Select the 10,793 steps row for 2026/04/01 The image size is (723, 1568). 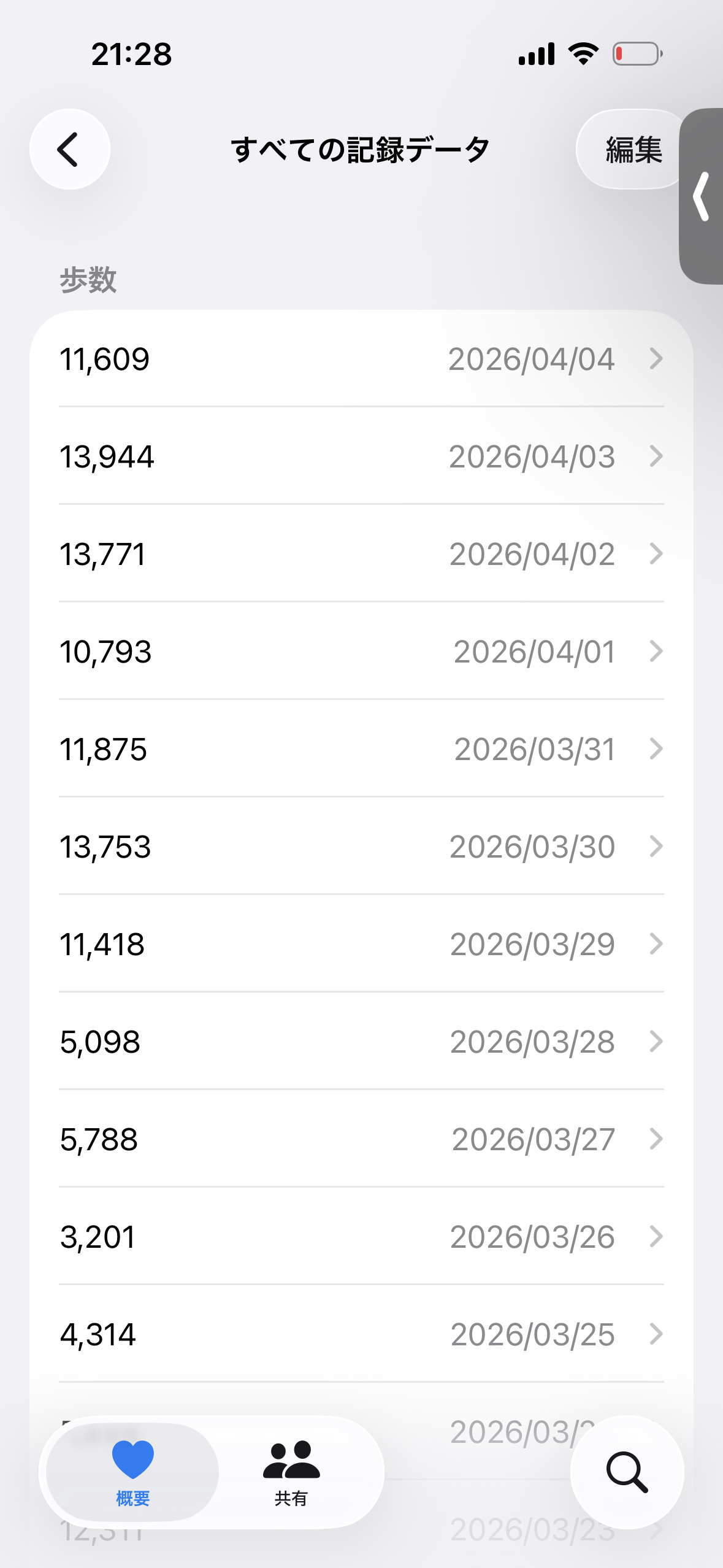click(361, 651)
